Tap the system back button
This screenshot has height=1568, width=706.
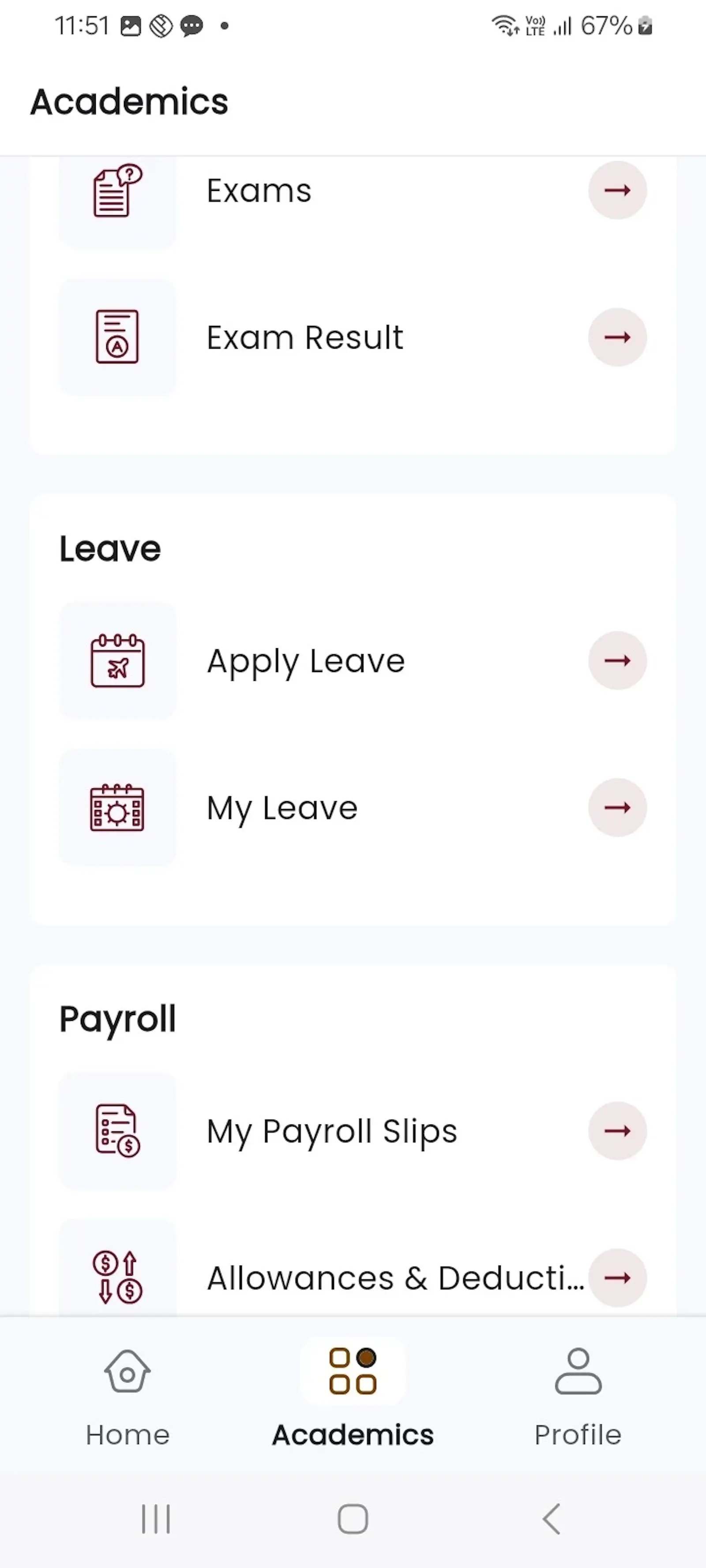coord(551,1519)
